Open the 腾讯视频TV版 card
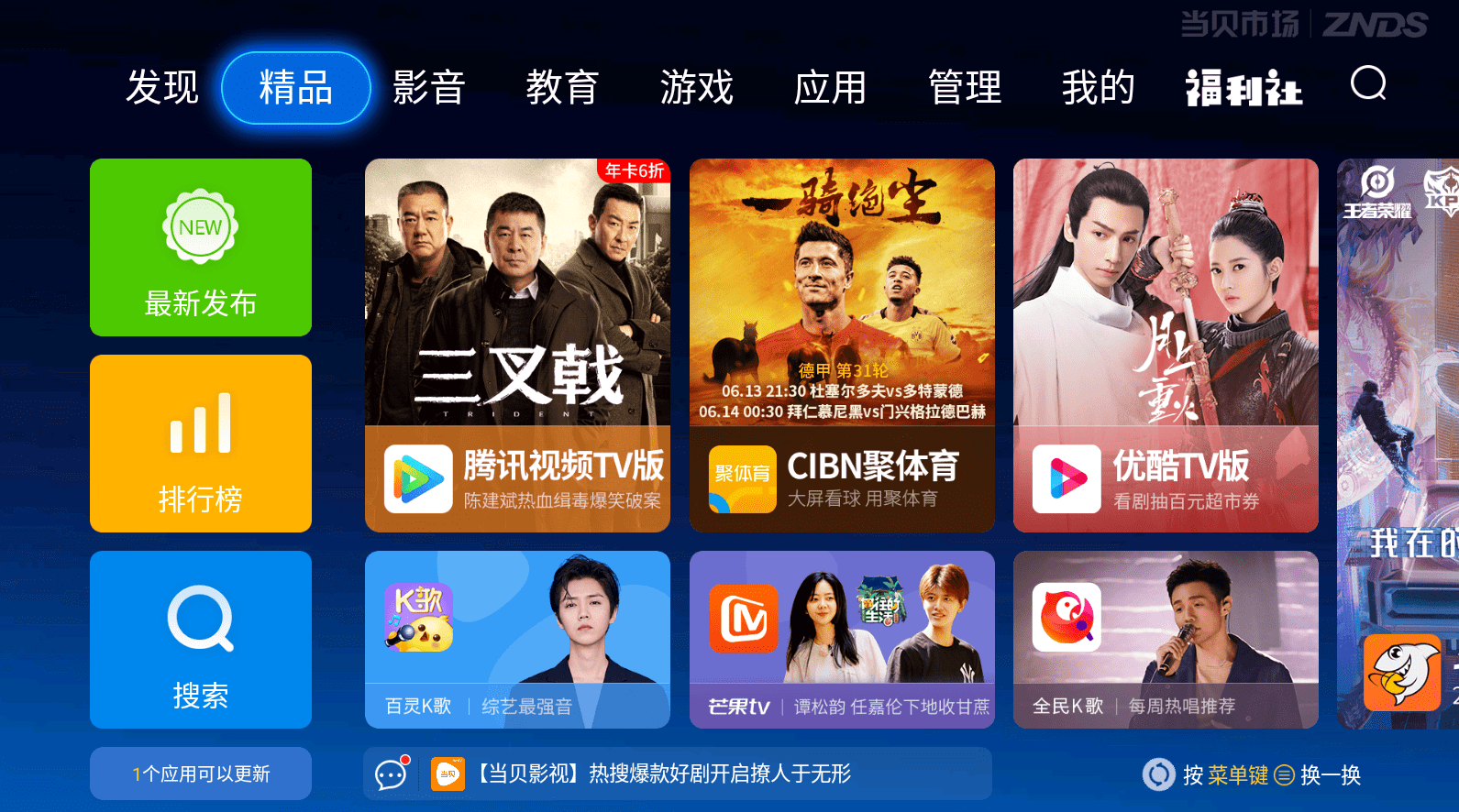Viewport: 1459px width, 812px height. (x=517, y=346)
